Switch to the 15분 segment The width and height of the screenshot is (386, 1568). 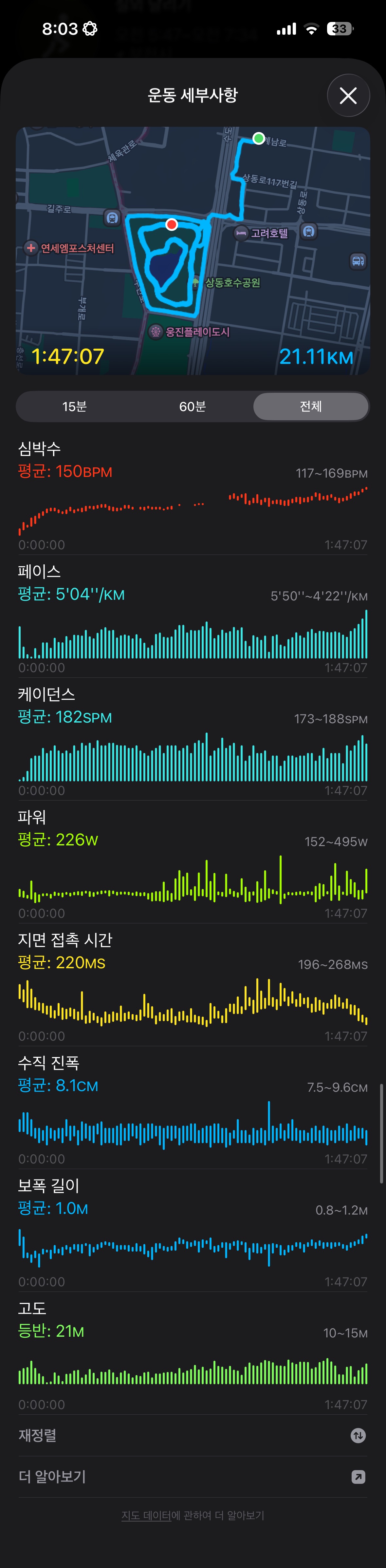click(74, 406)
